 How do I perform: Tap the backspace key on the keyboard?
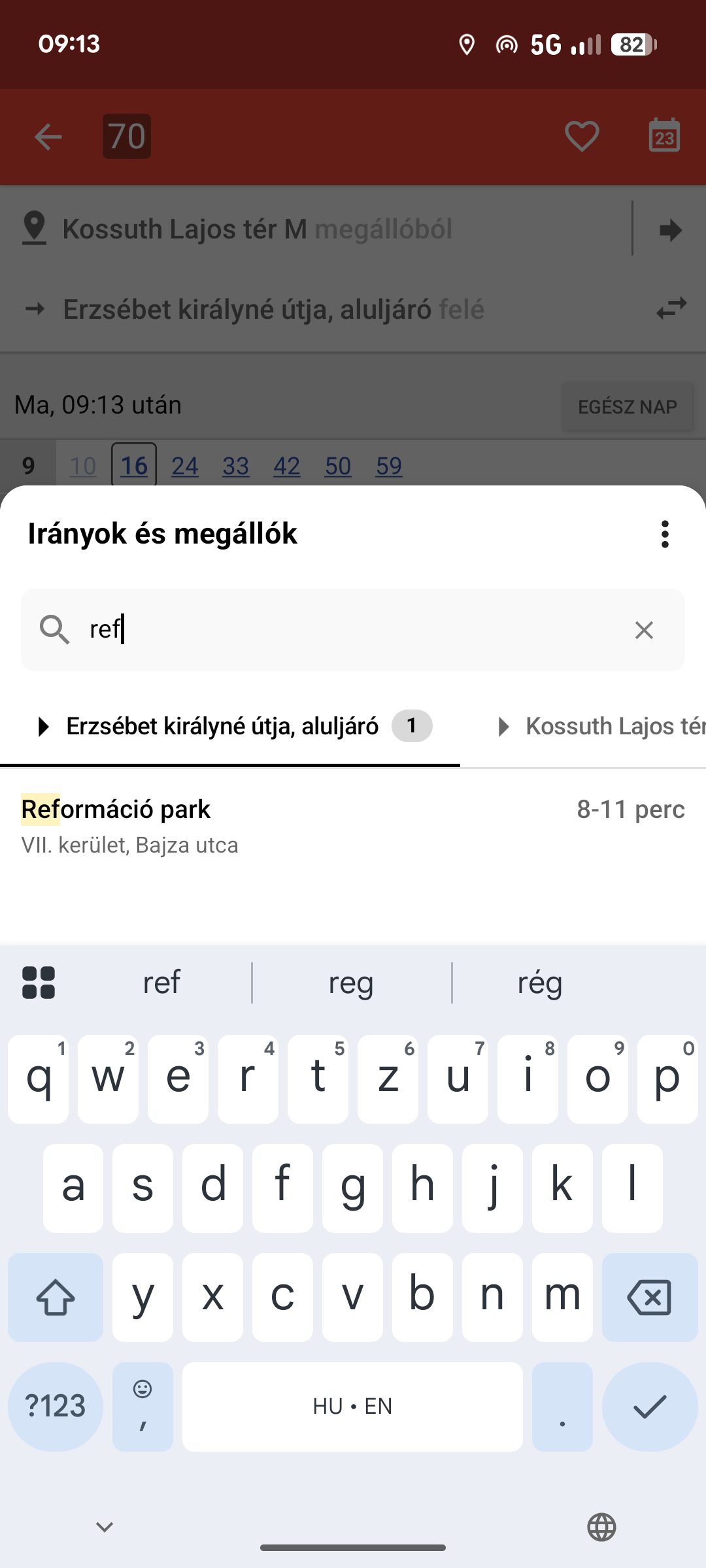pos(649,1298)
